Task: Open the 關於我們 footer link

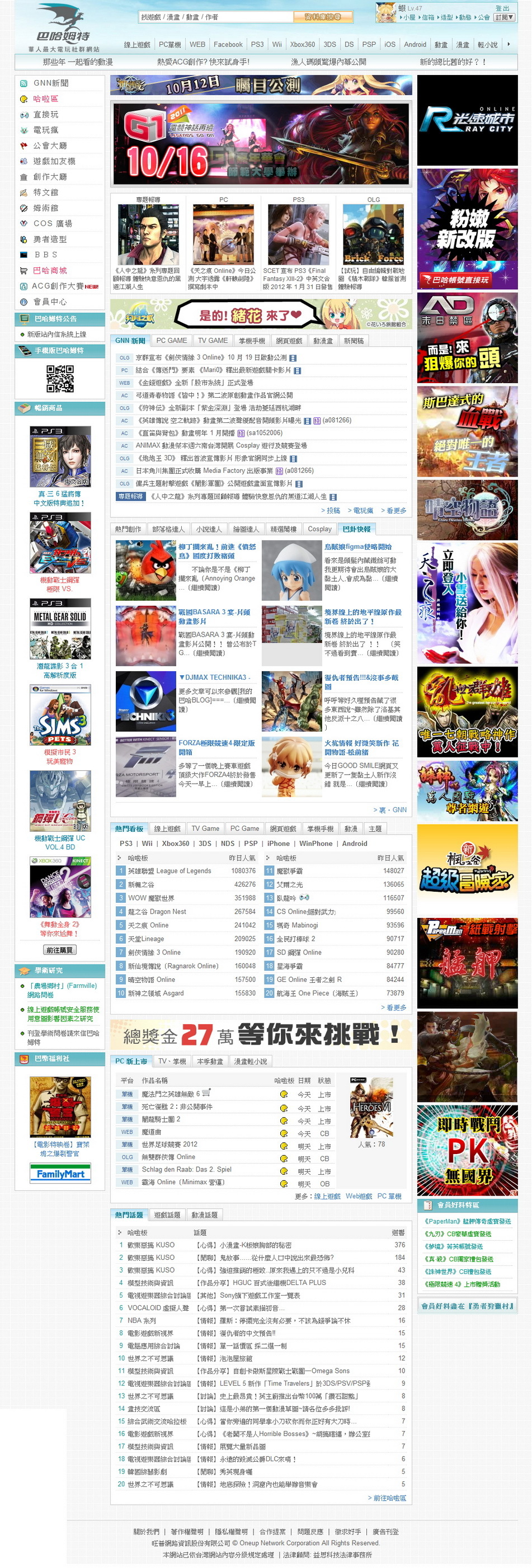Action: pos(146,1532)
